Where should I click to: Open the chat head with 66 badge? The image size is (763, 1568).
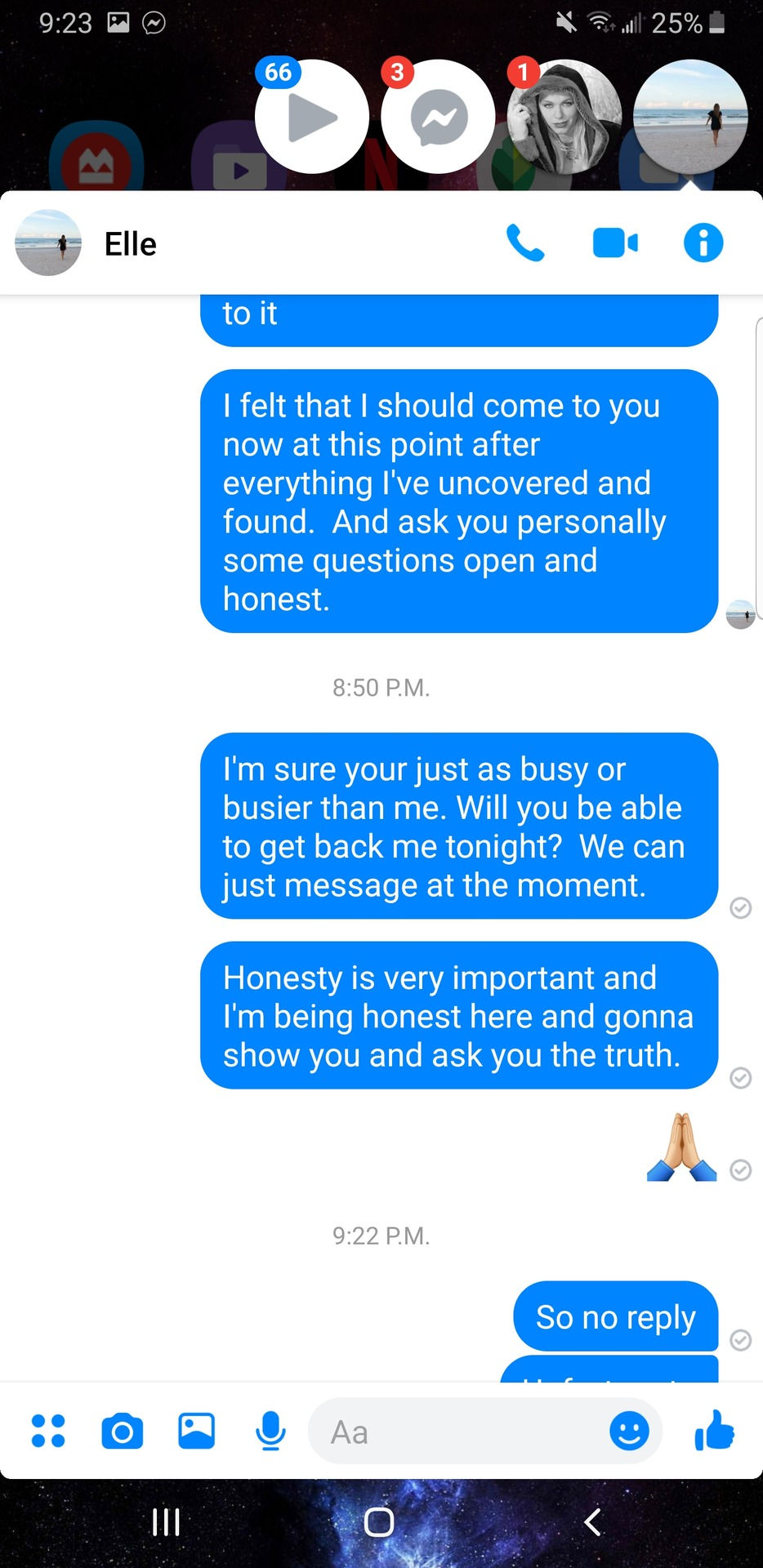pyautogui.click(x=311, y=117)
